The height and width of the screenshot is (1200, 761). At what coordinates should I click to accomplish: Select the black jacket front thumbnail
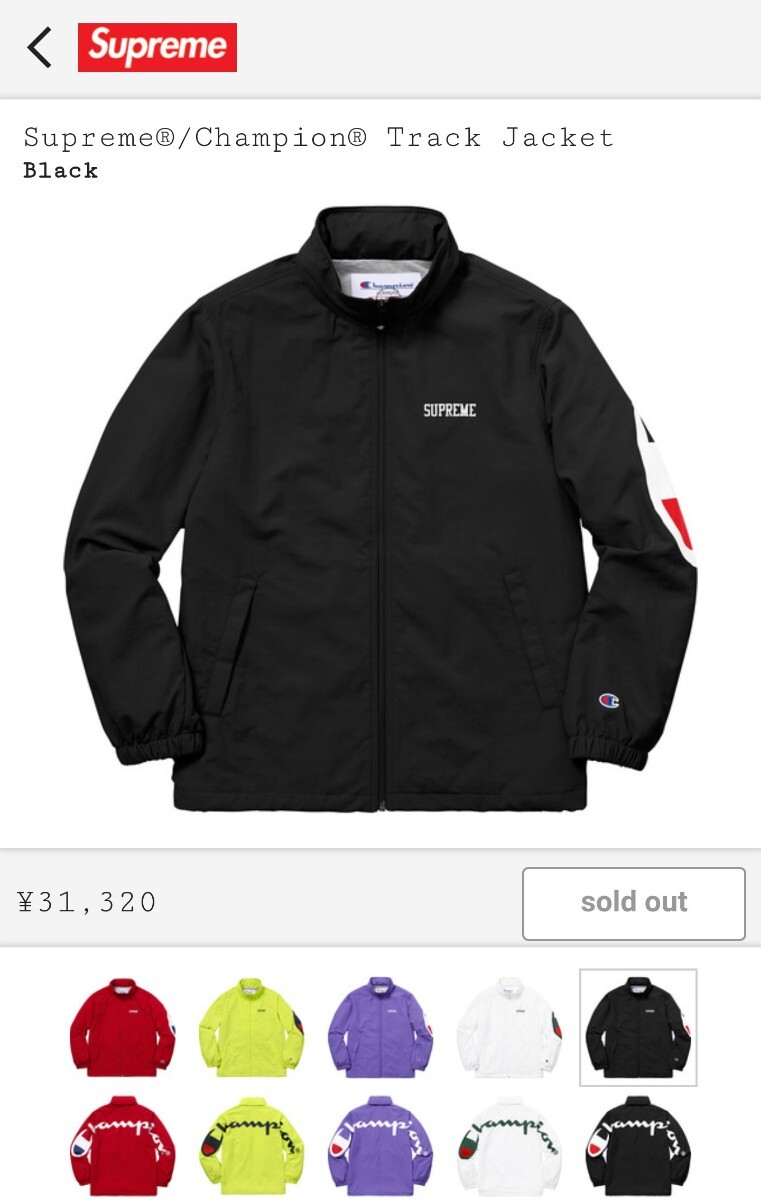638,1027
